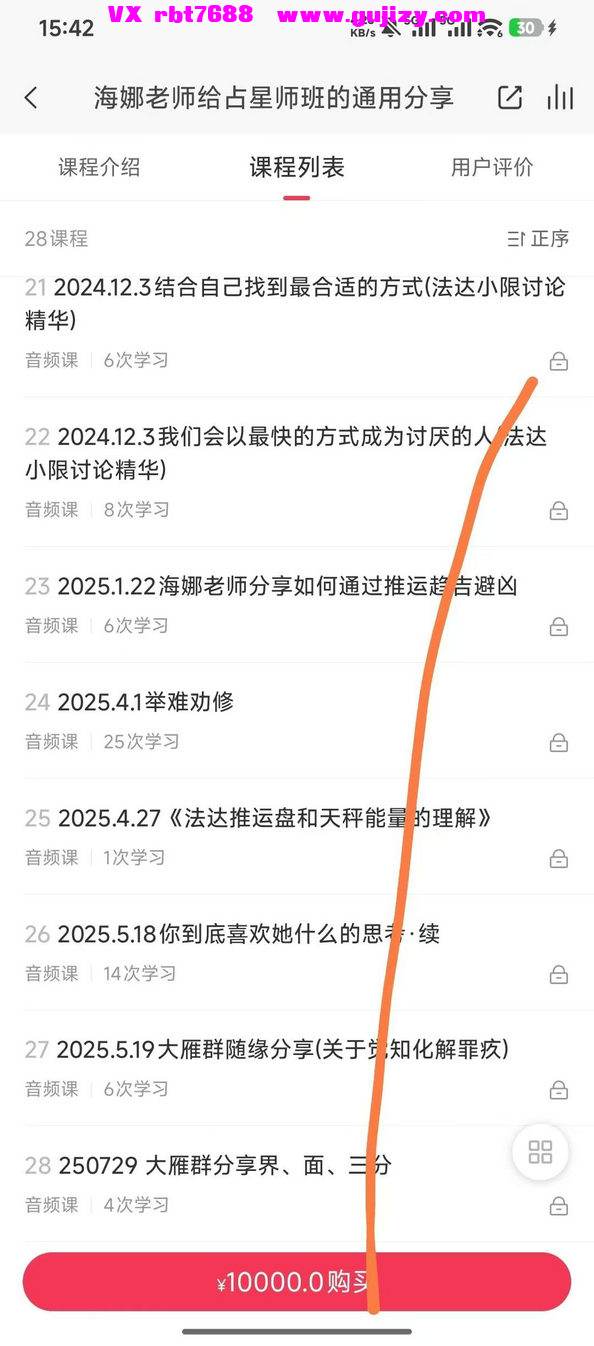Open lesson 28 大雁群分享界、面、三分

click(x=297, y=1184)
